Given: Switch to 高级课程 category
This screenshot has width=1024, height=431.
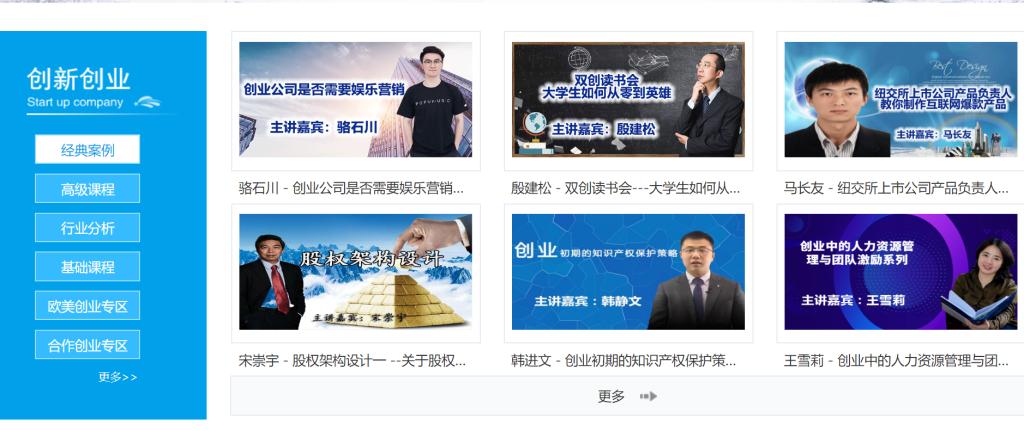Looking at the screenshot, I should click(87, 189).
